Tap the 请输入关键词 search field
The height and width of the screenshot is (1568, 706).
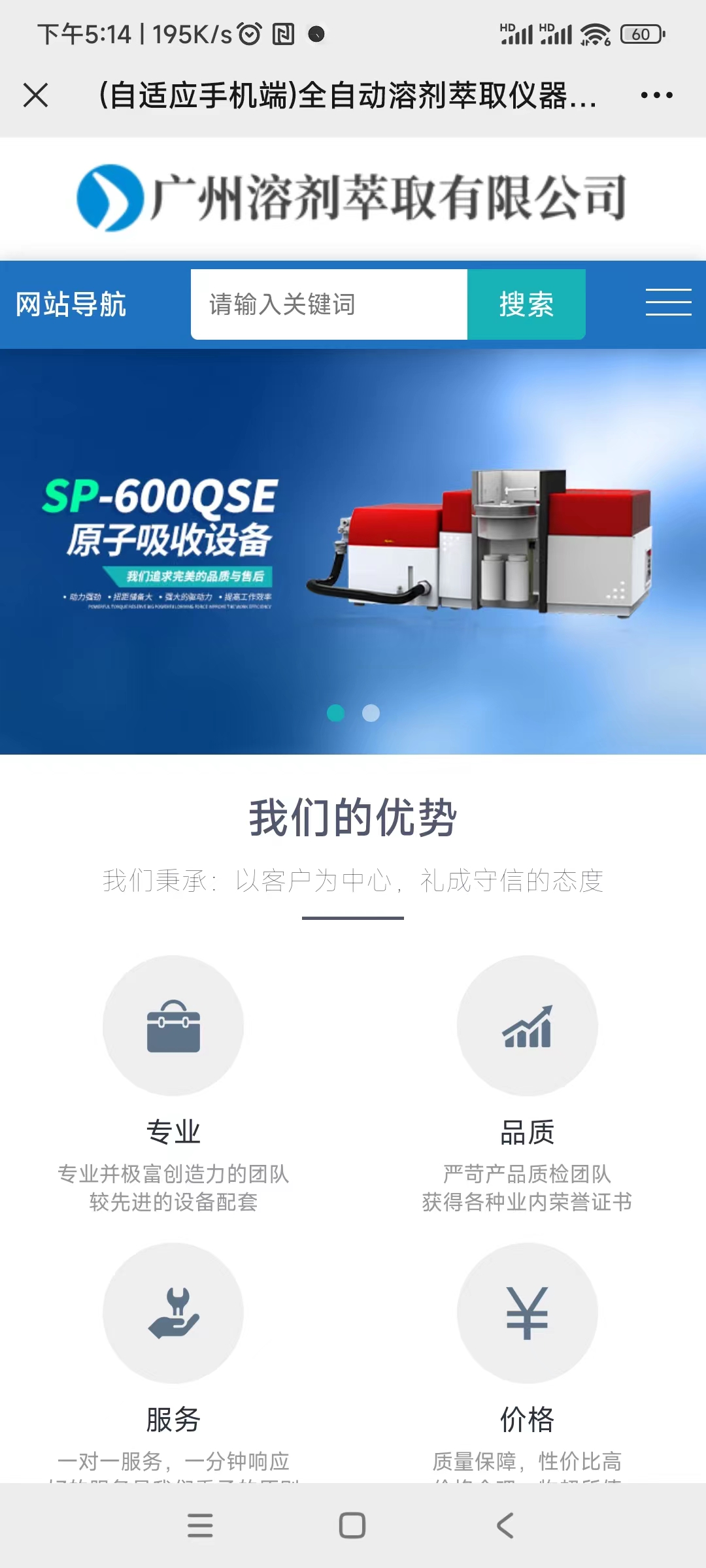[329, 304]
